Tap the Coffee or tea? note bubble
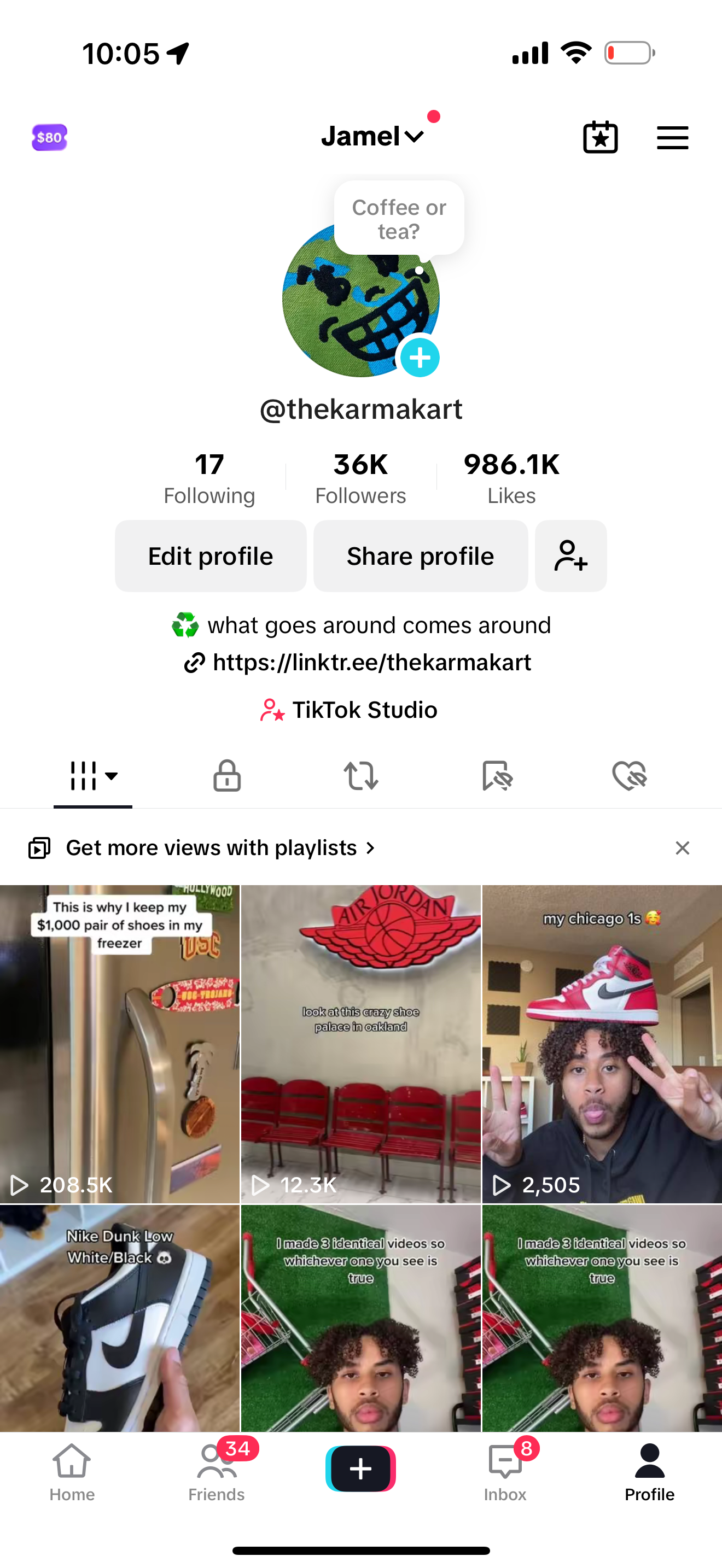The width and height of the screenshot is (722, 1568). coord(399,219)
